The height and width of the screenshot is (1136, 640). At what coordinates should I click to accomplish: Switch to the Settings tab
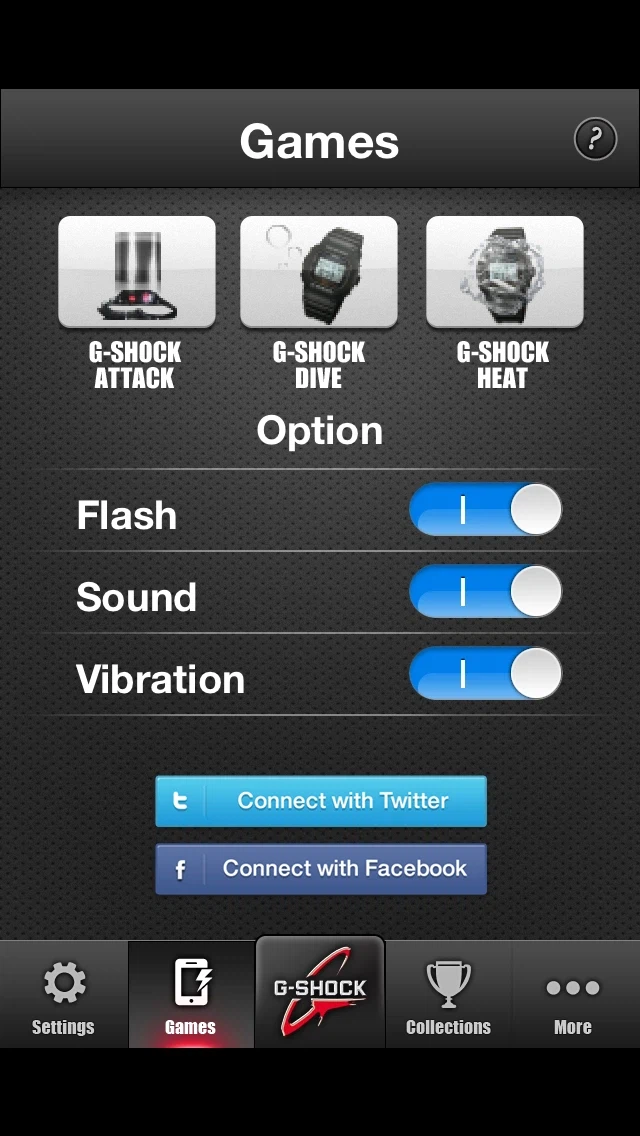(63, 996)
